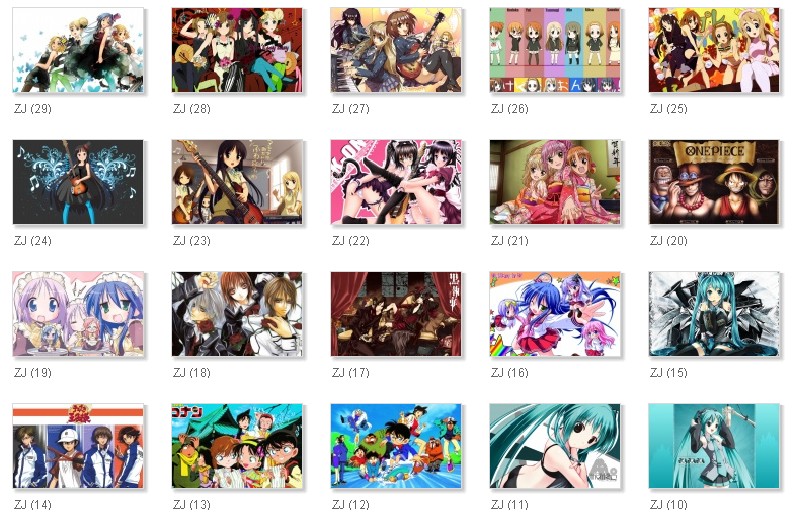Open image ZJ (28)
The height and width of the screenshot is (513, 794).
(237, 50)
